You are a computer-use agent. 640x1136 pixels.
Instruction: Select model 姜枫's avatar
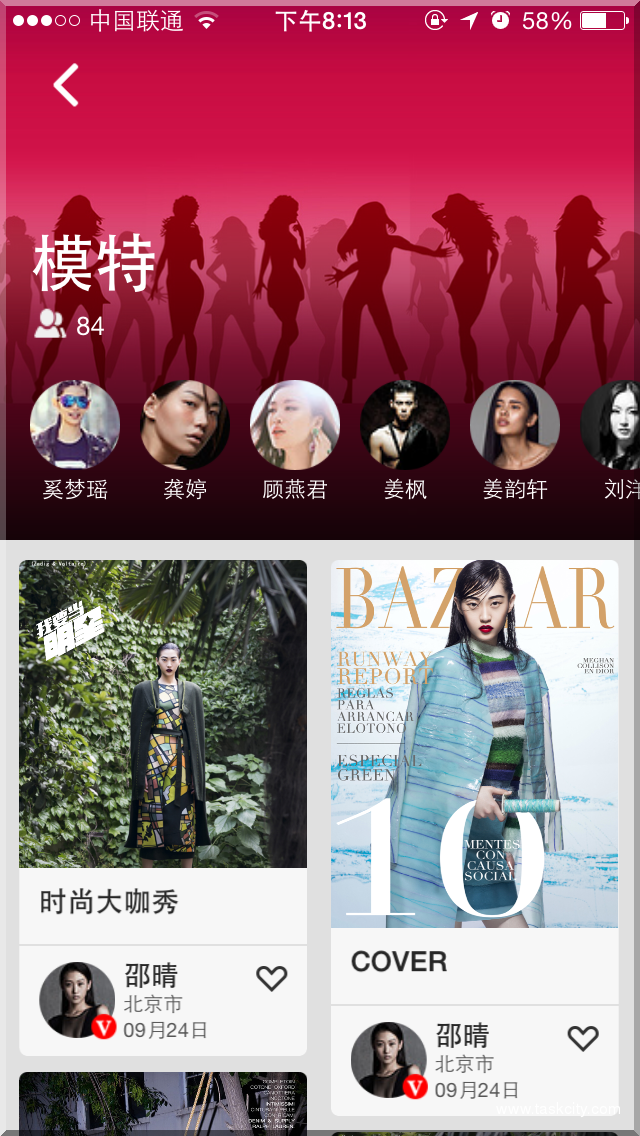405,425
